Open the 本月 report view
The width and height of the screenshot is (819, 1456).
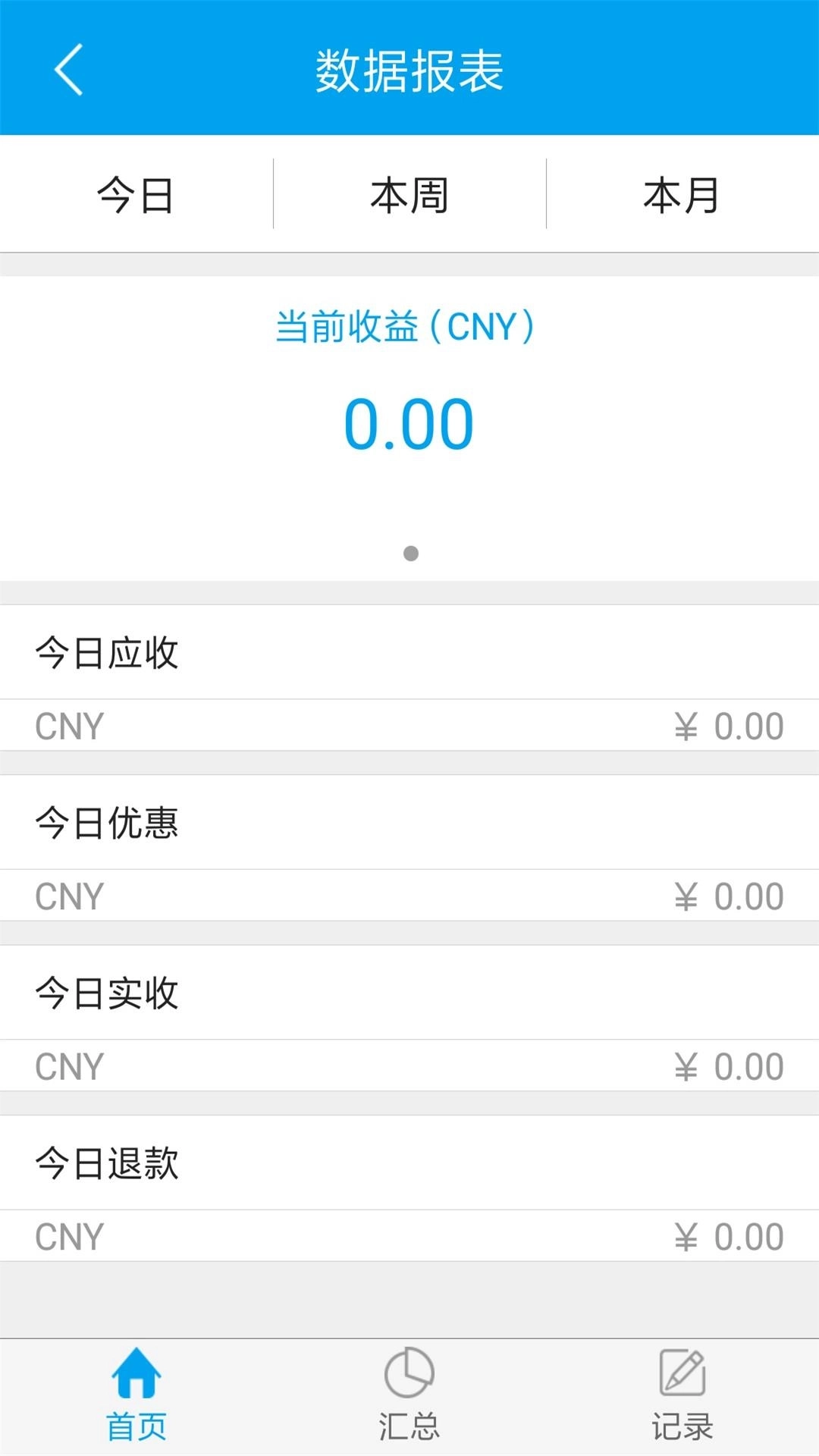(681, 196)
